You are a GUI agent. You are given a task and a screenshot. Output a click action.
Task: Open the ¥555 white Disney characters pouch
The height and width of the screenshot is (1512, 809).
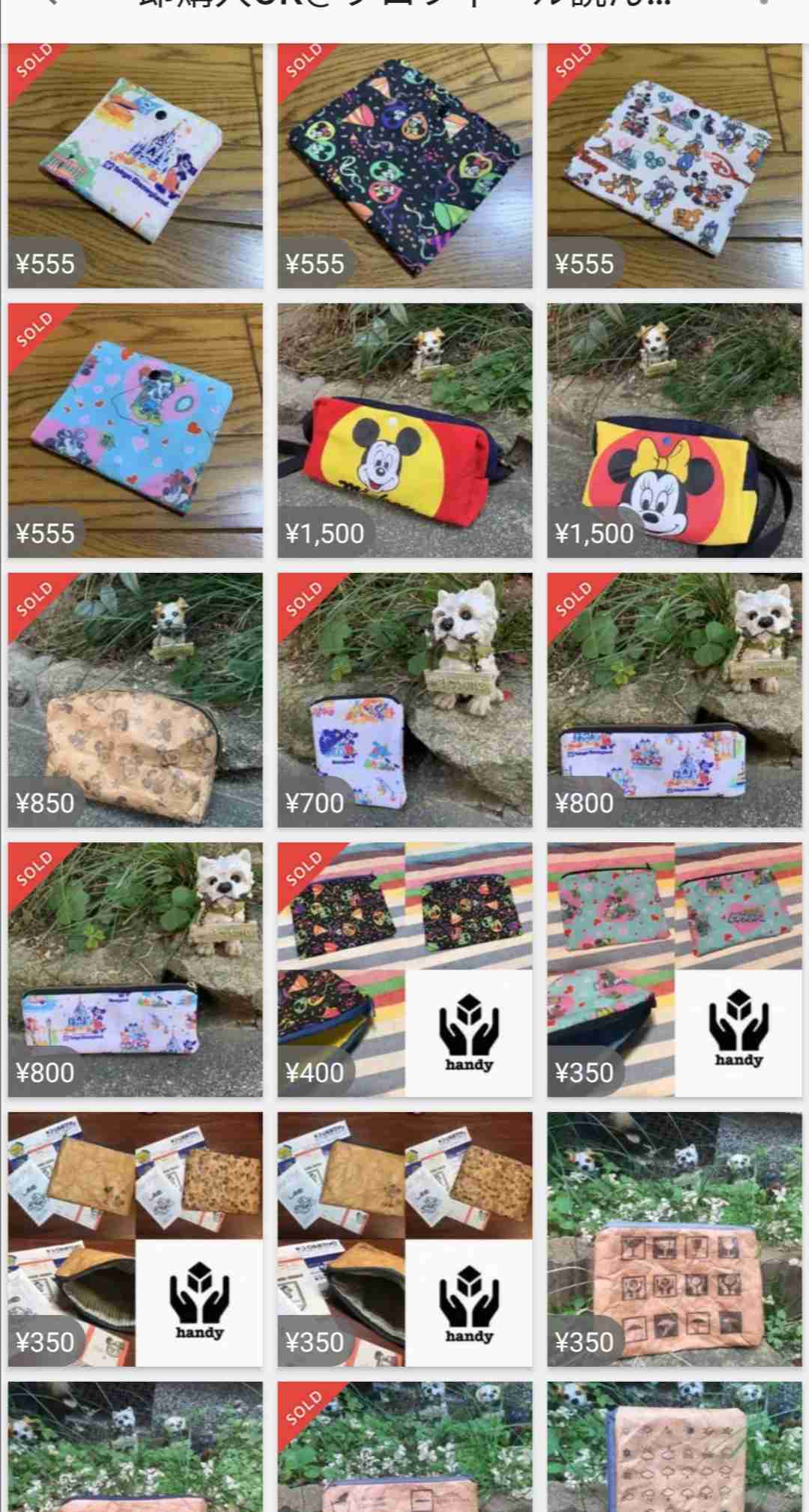coord(674,165)
